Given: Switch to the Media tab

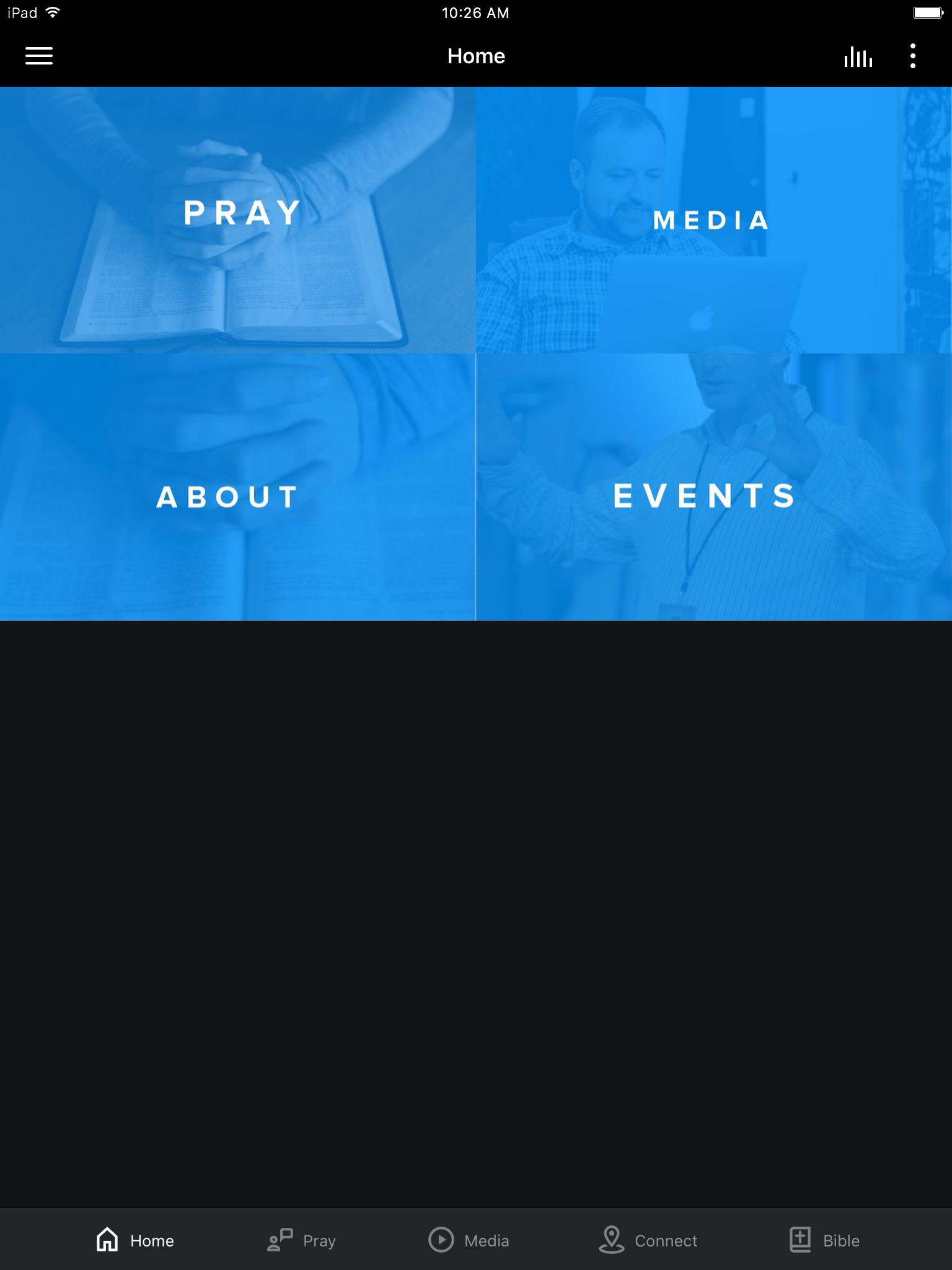Looking at the screenshot, I should [x=469, y=1240].
